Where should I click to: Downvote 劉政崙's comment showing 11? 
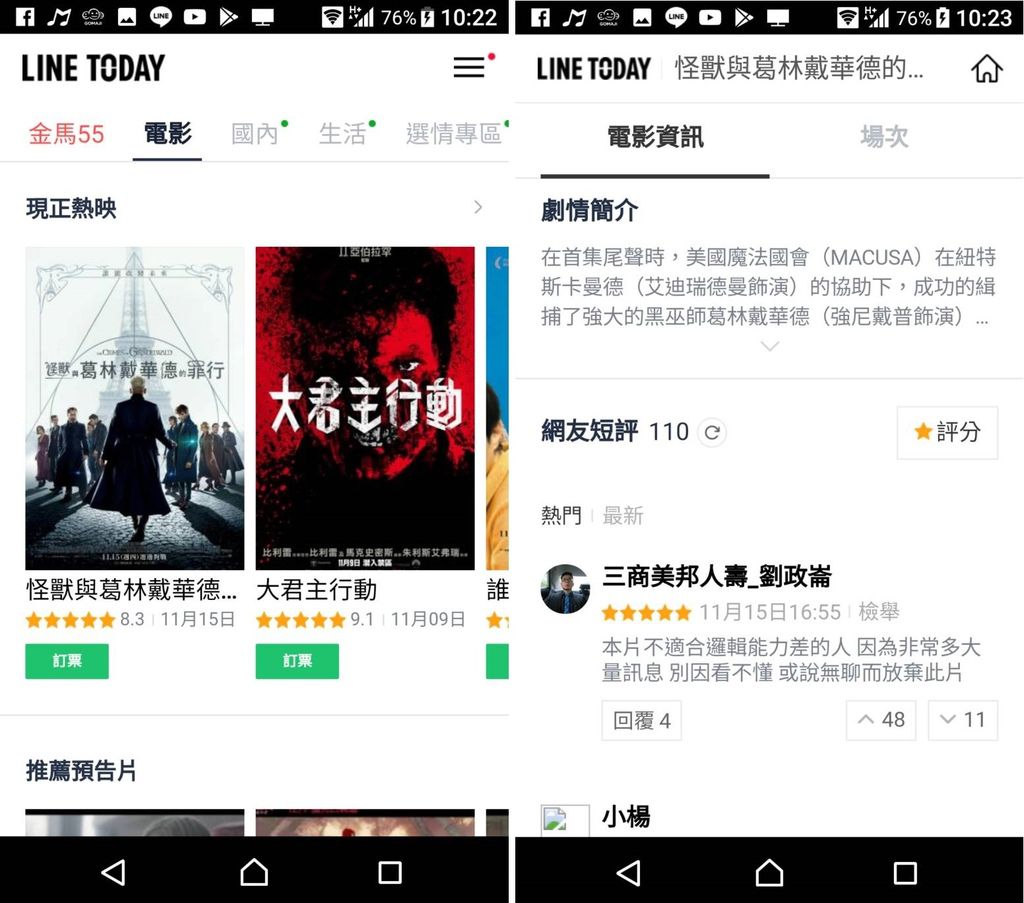962,720
